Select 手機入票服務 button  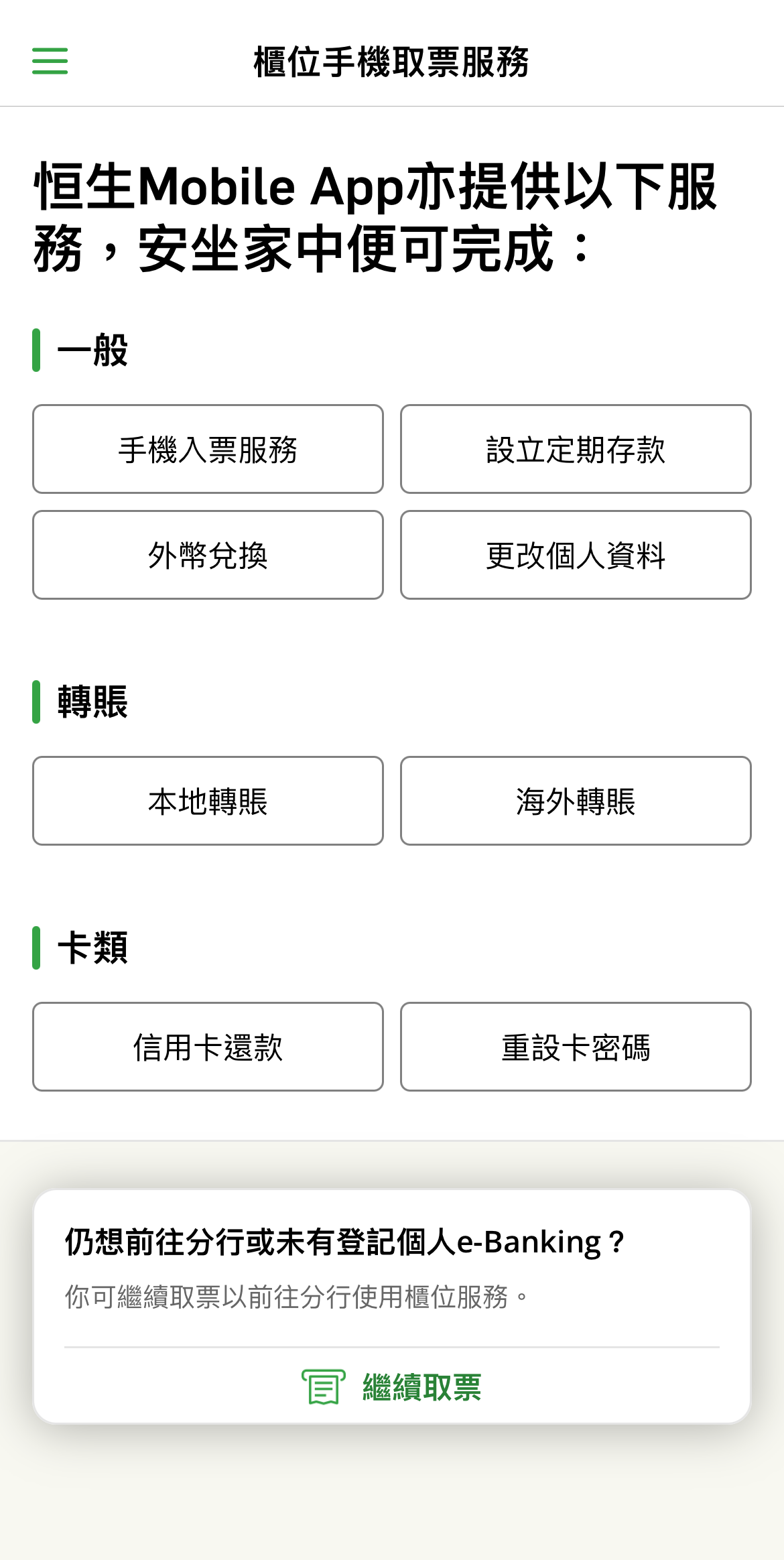(x=208, y=449)
